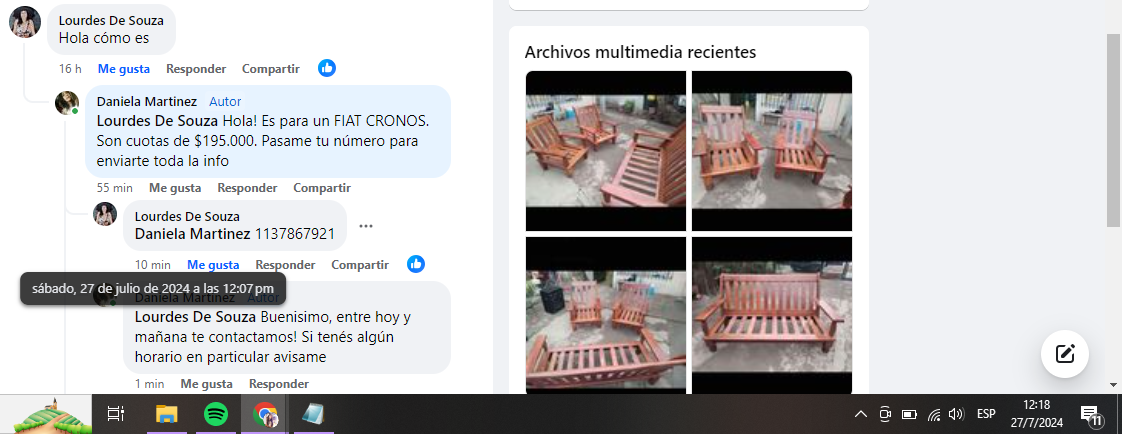The width and height of the screenshot is (1122, 434).
Task: Reply to Daniela's FIAT CRONOS comment
Action: pos(247,188)
